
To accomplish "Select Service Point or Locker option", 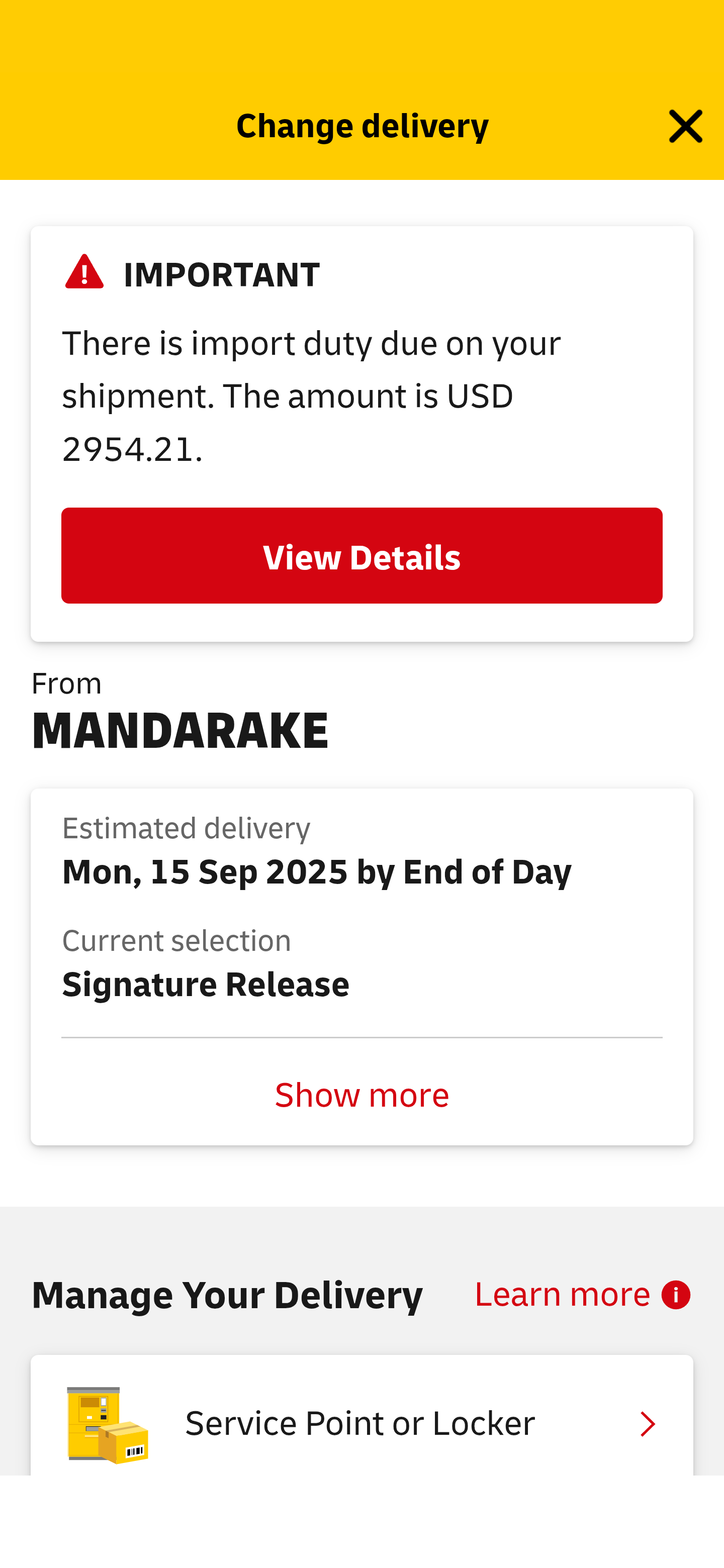I will tap(361, 1423).
